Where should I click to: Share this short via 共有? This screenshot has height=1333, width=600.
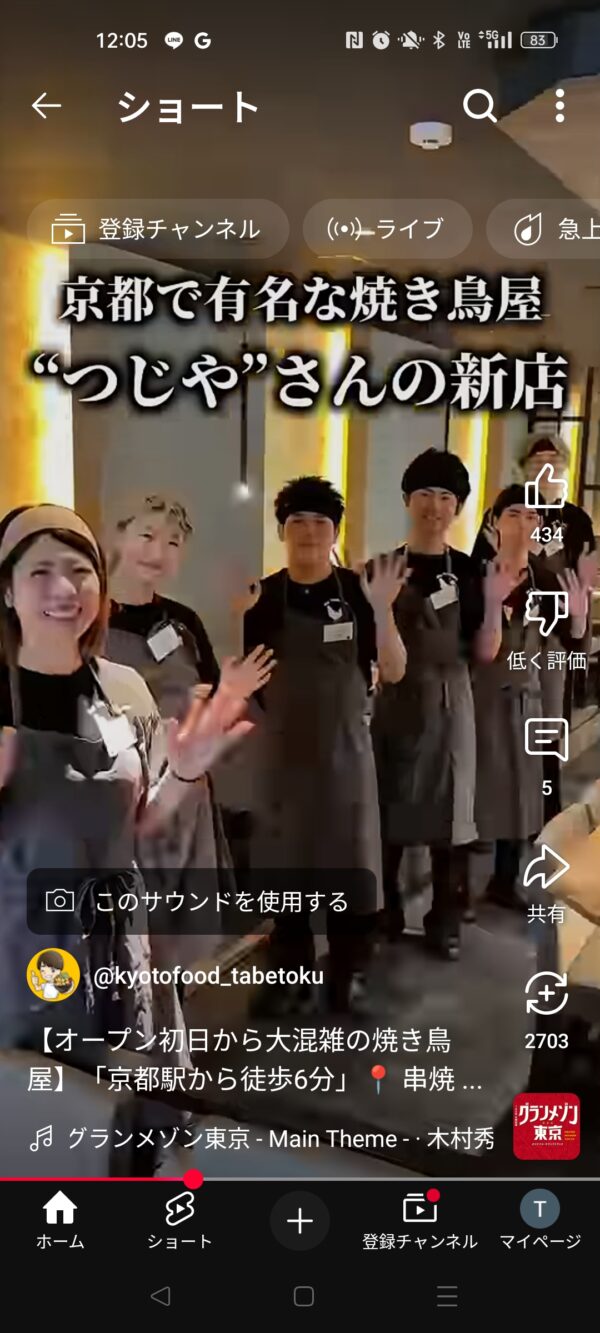click(546, 868)
